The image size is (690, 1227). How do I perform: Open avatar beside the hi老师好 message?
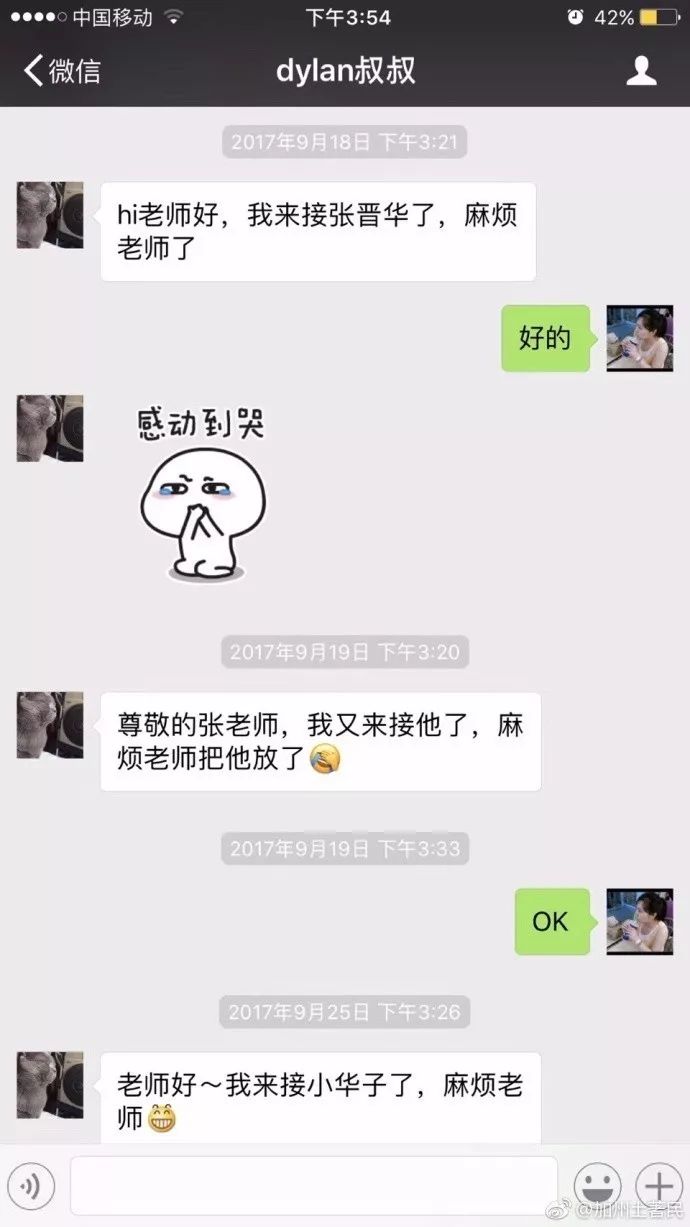point(50,215)
